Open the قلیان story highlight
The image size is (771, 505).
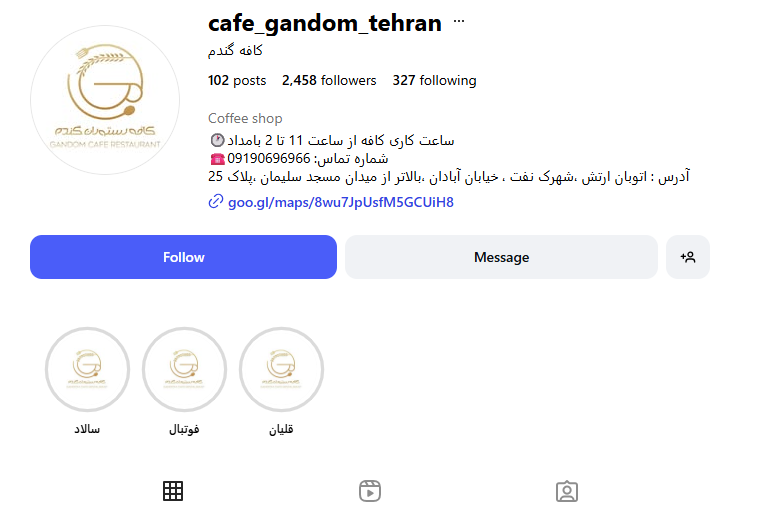click(x=282, y=369)
